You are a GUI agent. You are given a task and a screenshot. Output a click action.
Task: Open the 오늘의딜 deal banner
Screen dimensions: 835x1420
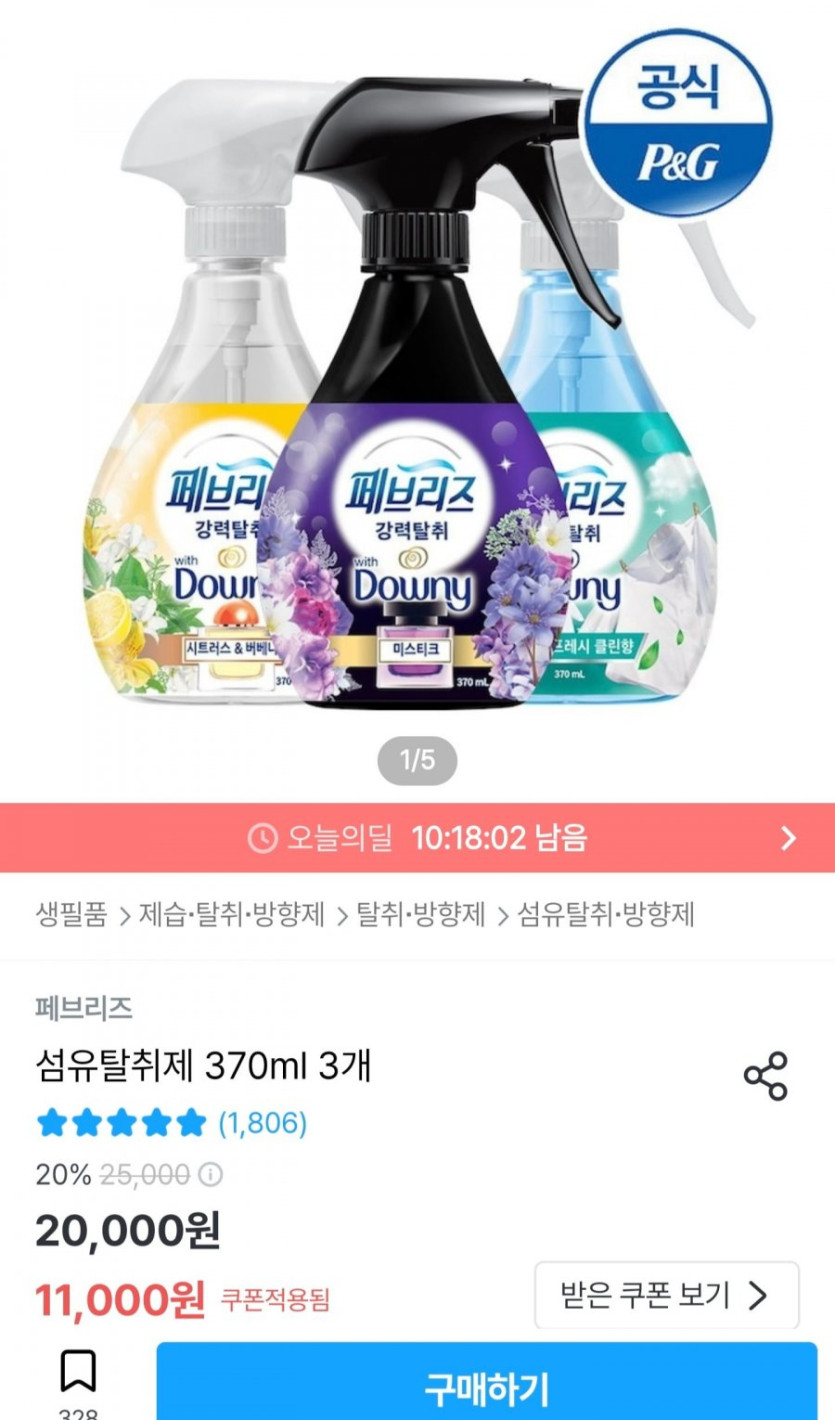pos(417,838)
